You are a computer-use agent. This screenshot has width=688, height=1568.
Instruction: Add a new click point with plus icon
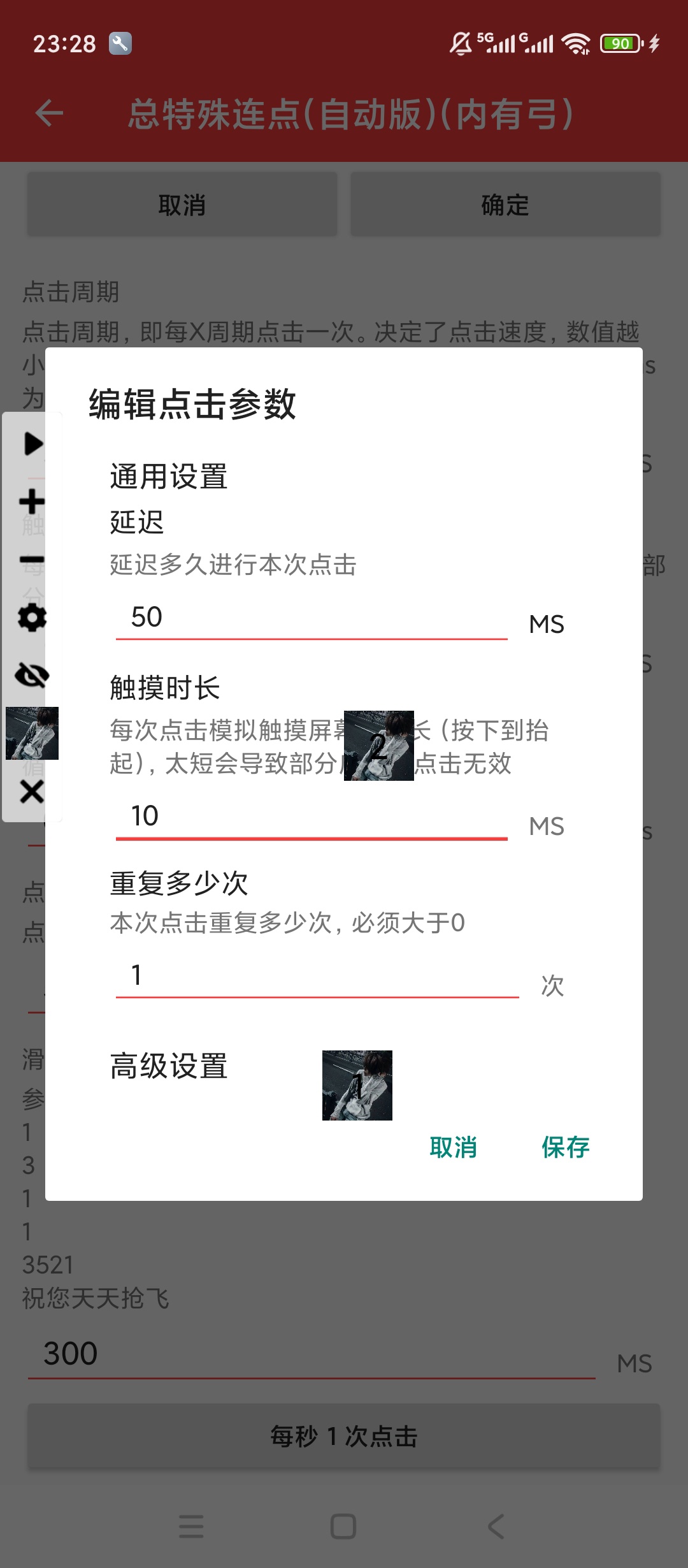[32, 502]
